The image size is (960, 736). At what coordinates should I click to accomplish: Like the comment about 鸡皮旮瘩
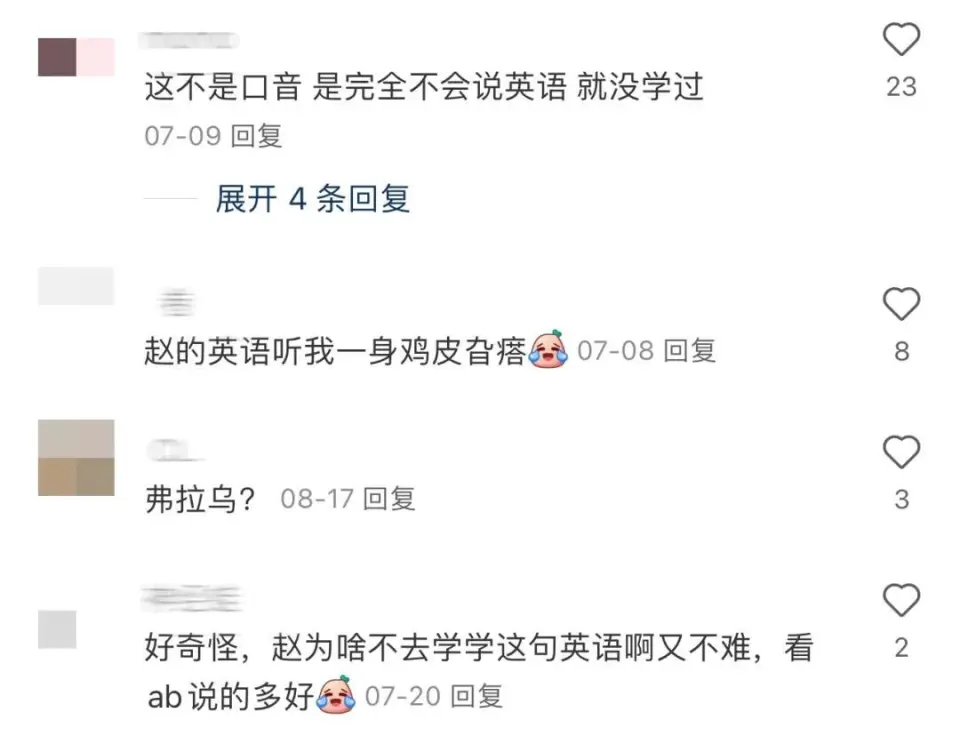(901, 304)
